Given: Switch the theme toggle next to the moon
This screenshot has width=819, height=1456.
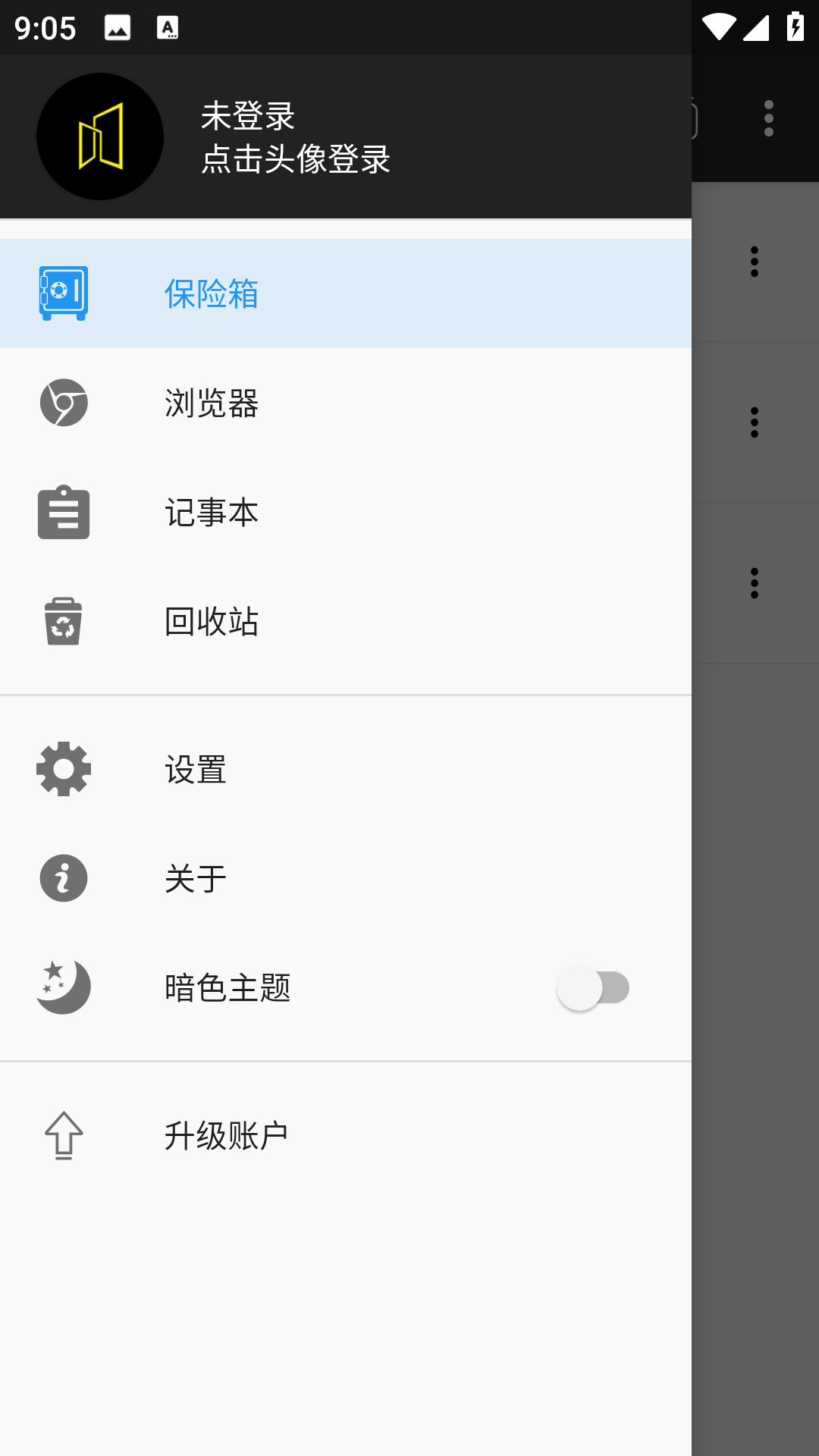Looking at the screenshot, I should (x=592, y=986).
